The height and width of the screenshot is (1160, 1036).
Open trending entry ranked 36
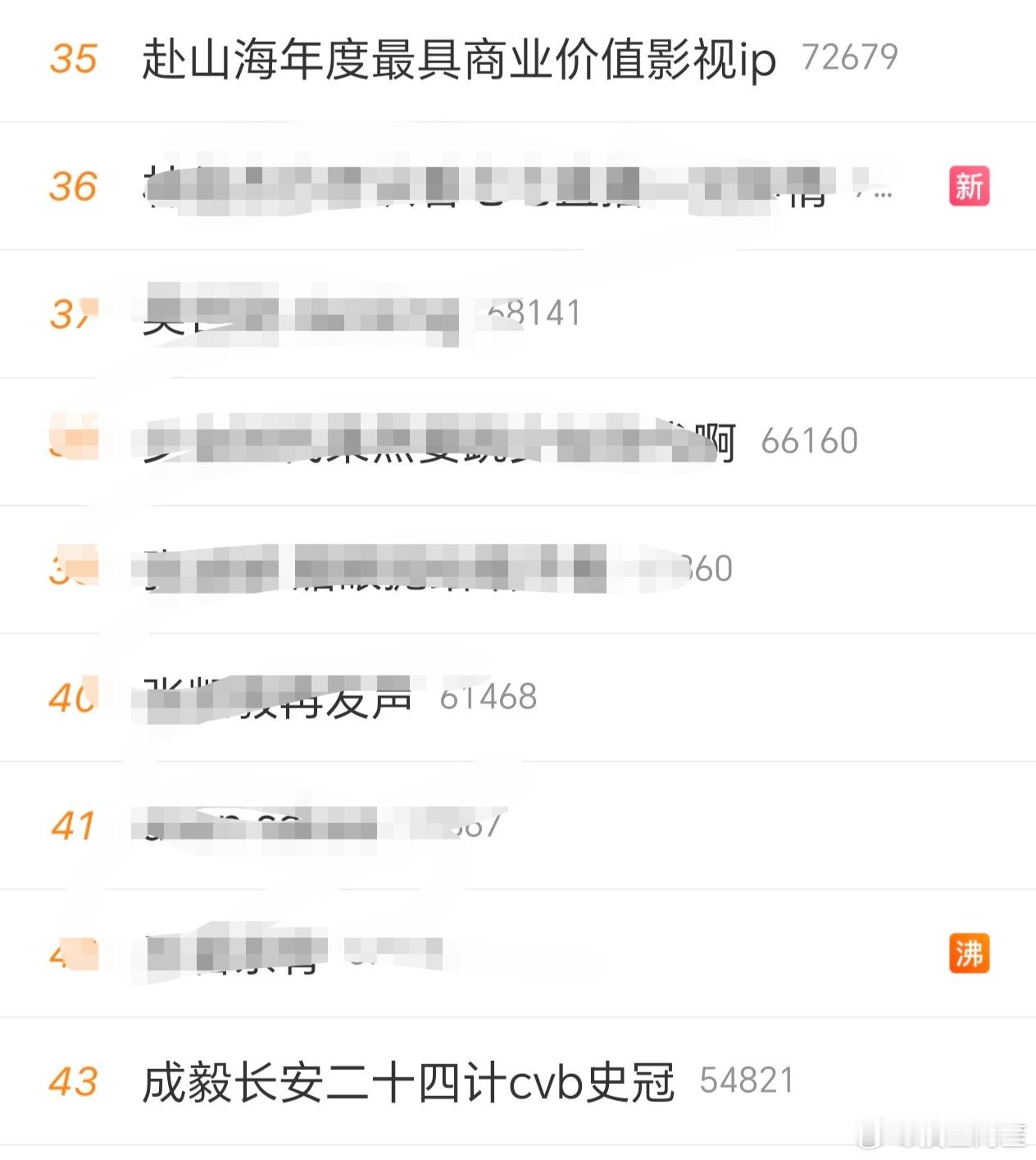pos(492,187)
